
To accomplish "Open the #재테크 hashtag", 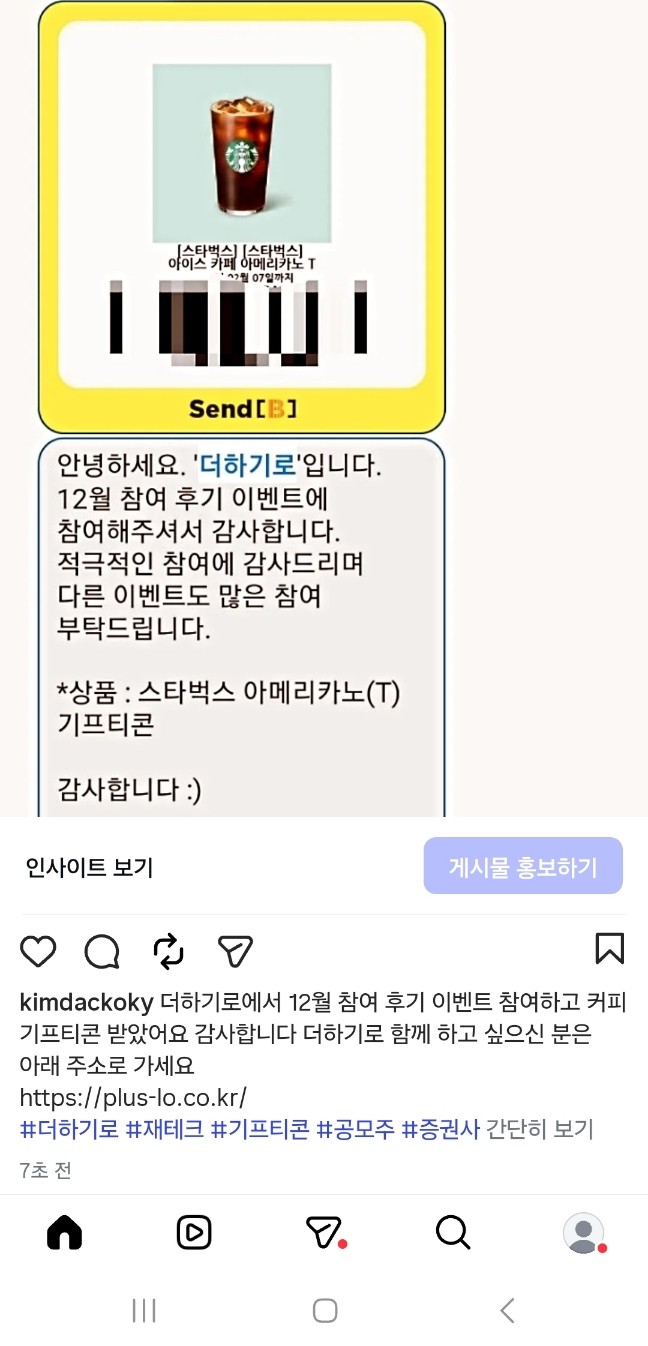I will point(164,1130).
